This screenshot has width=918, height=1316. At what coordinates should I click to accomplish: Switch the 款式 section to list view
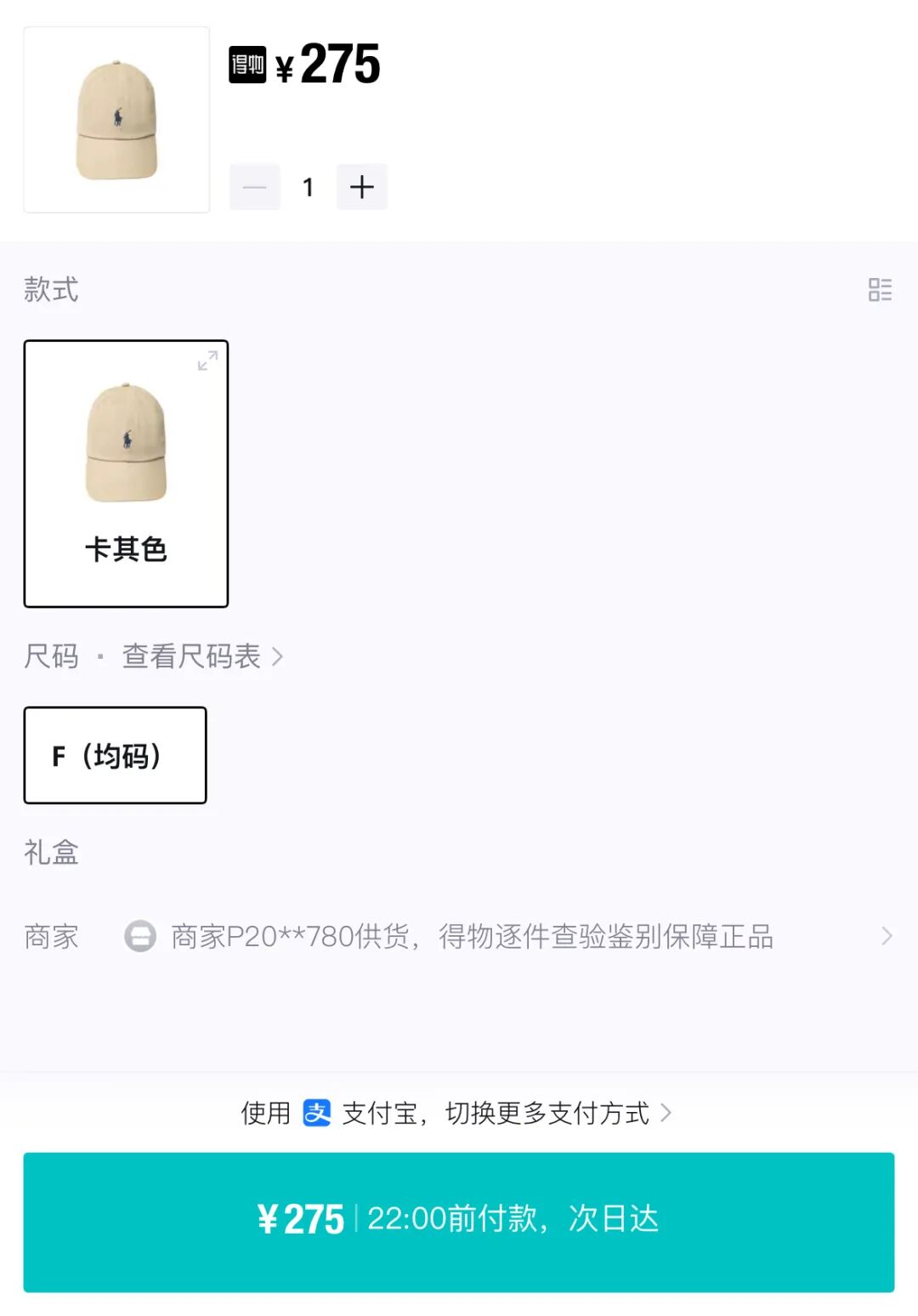(880, 290)
